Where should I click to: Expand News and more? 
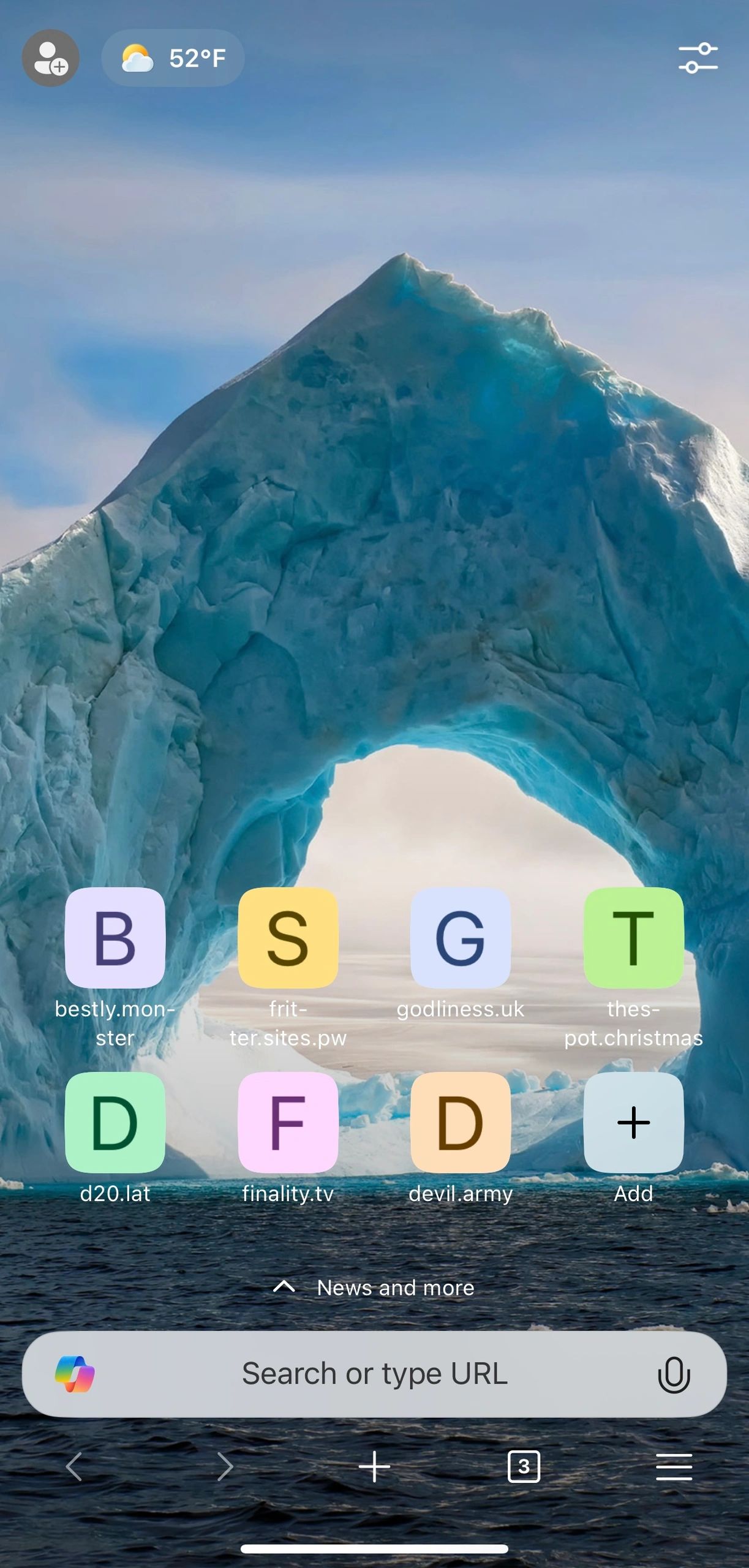pos(374,1287)
